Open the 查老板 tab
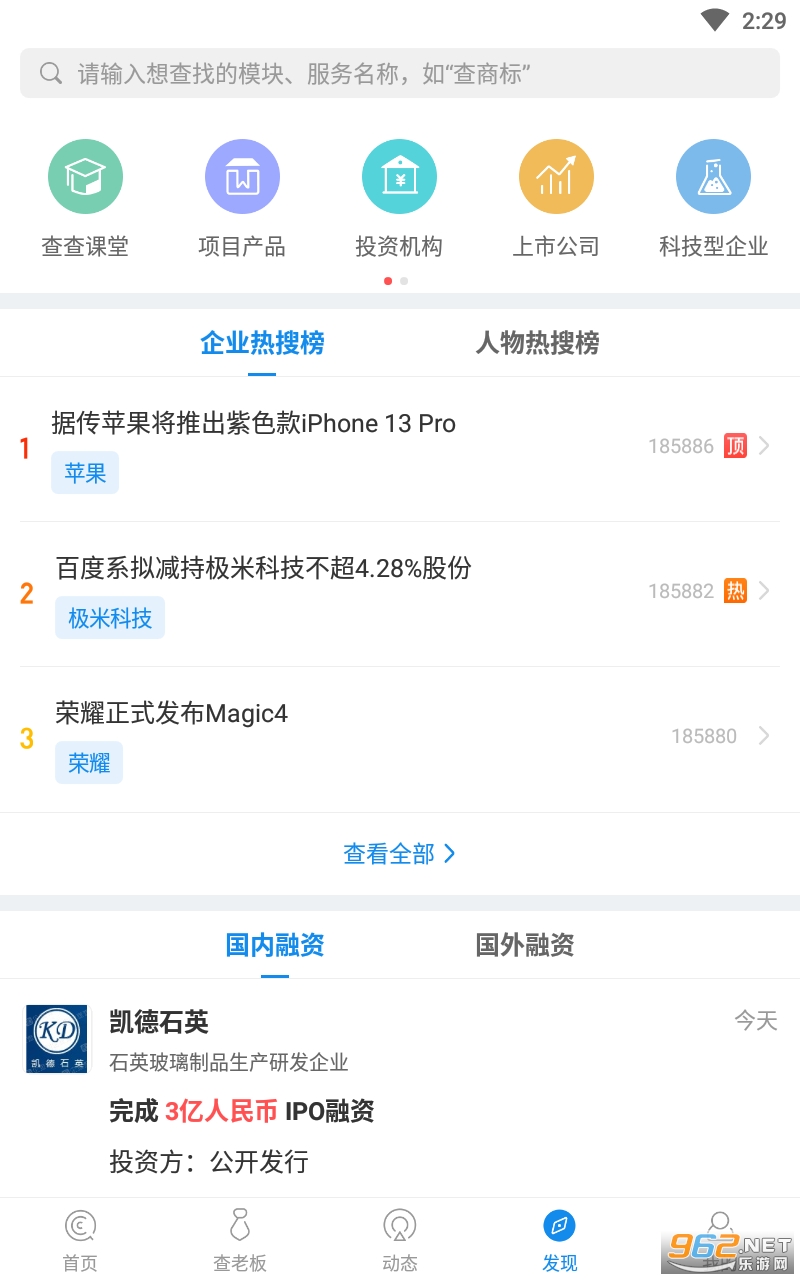The width and height of the screenshot is (800, 1280). (240, 1240)
